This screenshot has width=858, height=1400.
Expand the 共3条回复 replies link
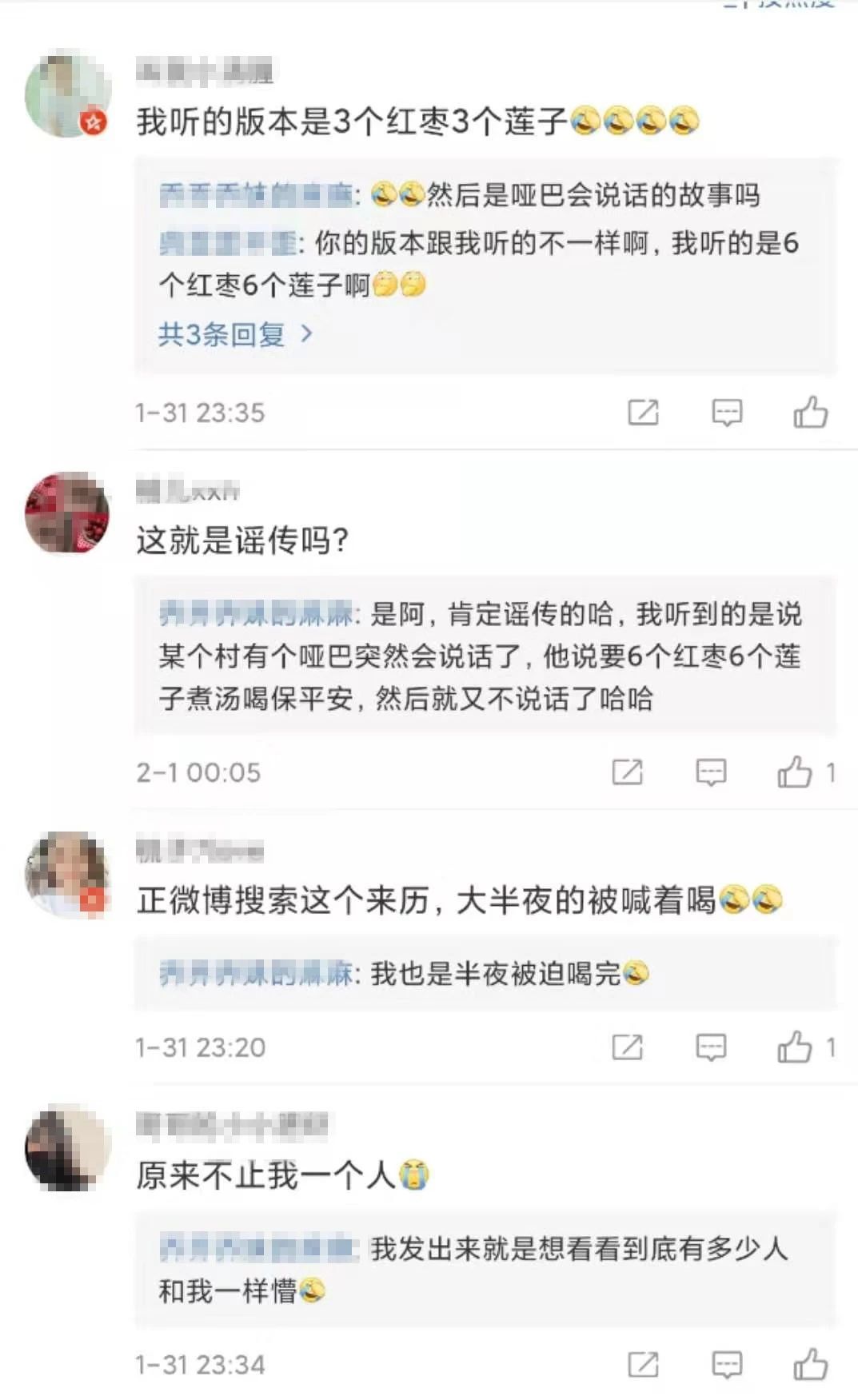[234, 334]
